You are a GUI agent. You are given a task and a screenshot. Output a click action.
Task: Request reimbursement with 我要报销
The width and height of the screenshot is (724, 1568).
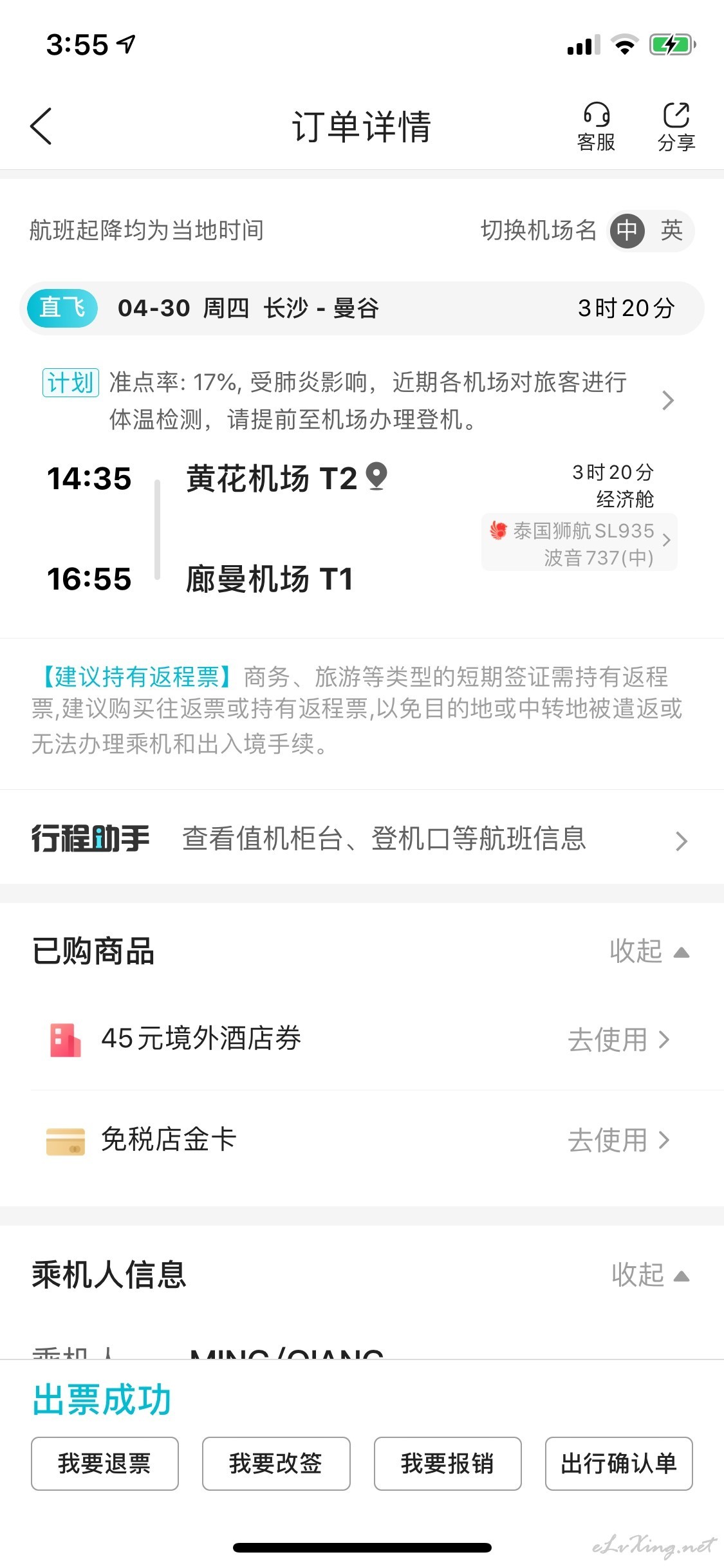point(448,1463)
